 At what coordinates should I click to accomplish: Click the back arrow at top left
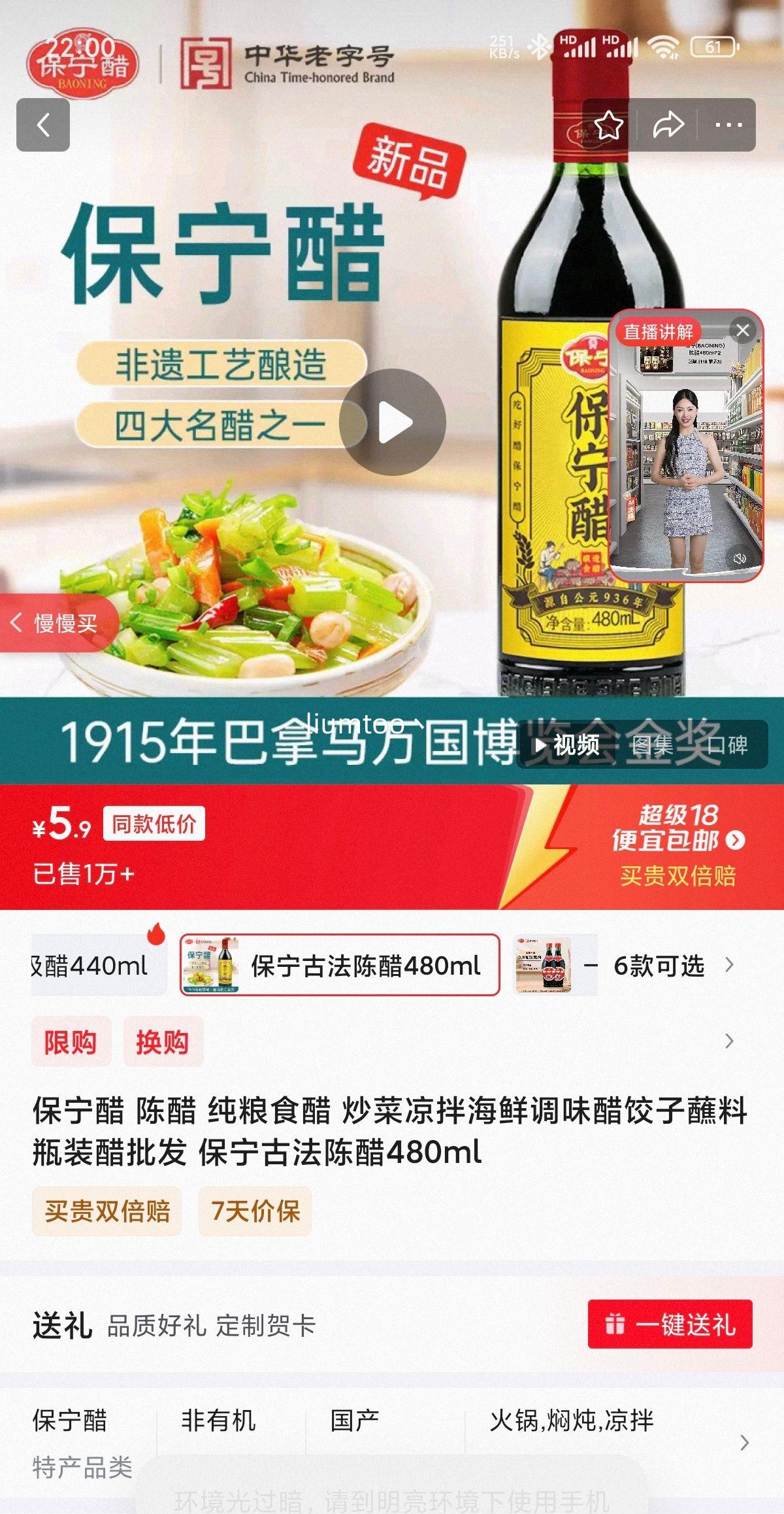click(43, 124)
